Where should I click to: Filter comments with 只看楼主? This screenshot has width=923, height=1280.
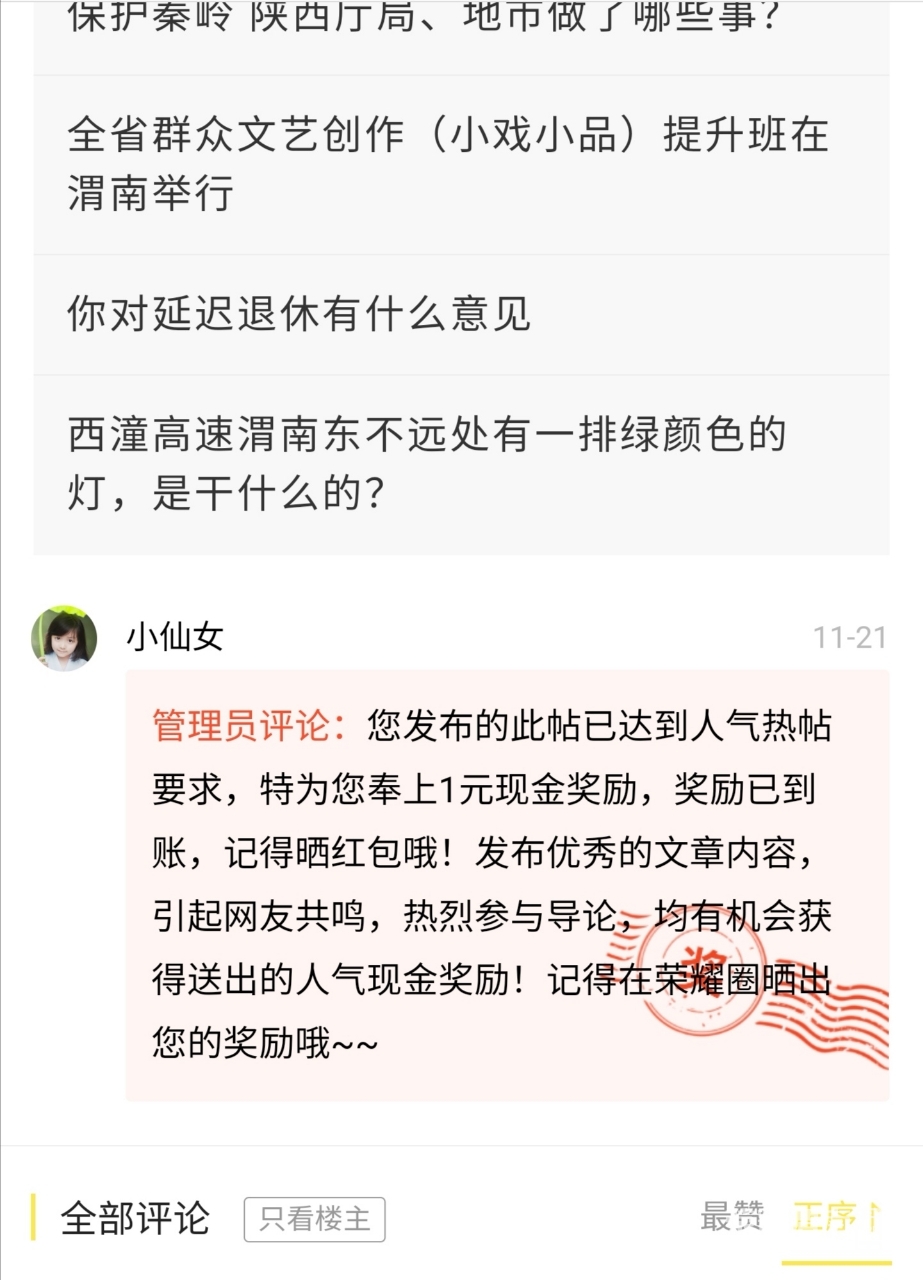tap(314, 1218)
